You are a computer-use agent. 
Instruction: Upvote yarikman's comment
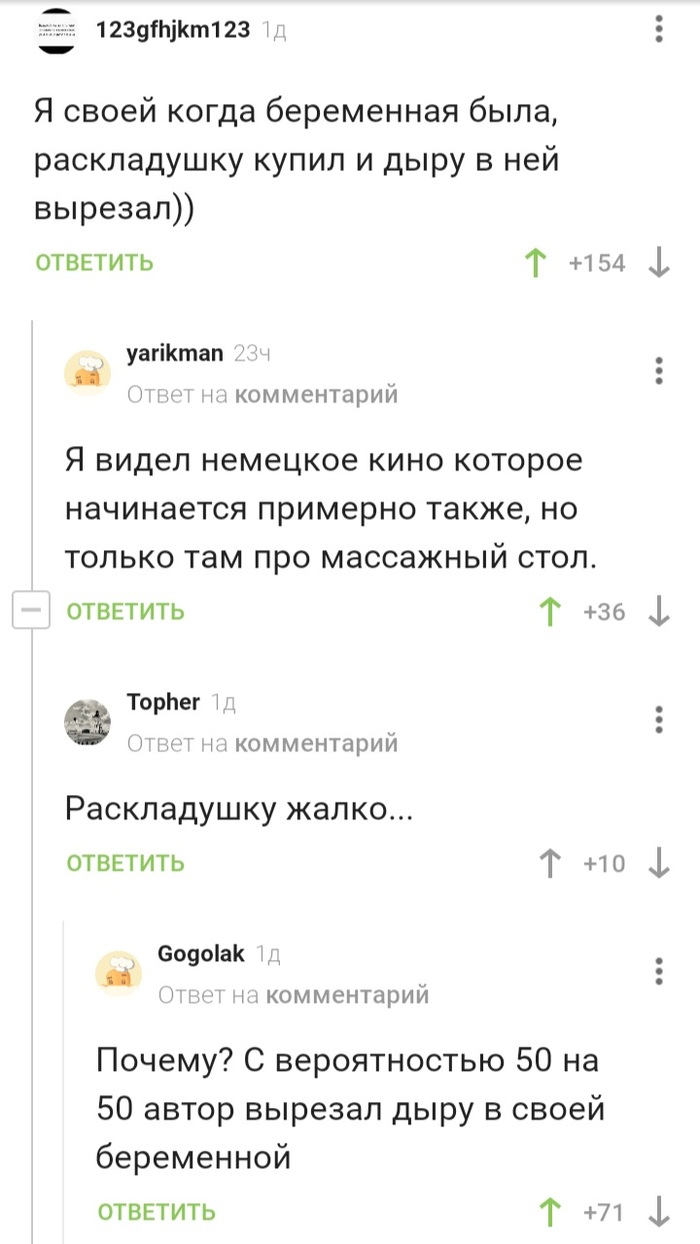(x=549, y=611)
